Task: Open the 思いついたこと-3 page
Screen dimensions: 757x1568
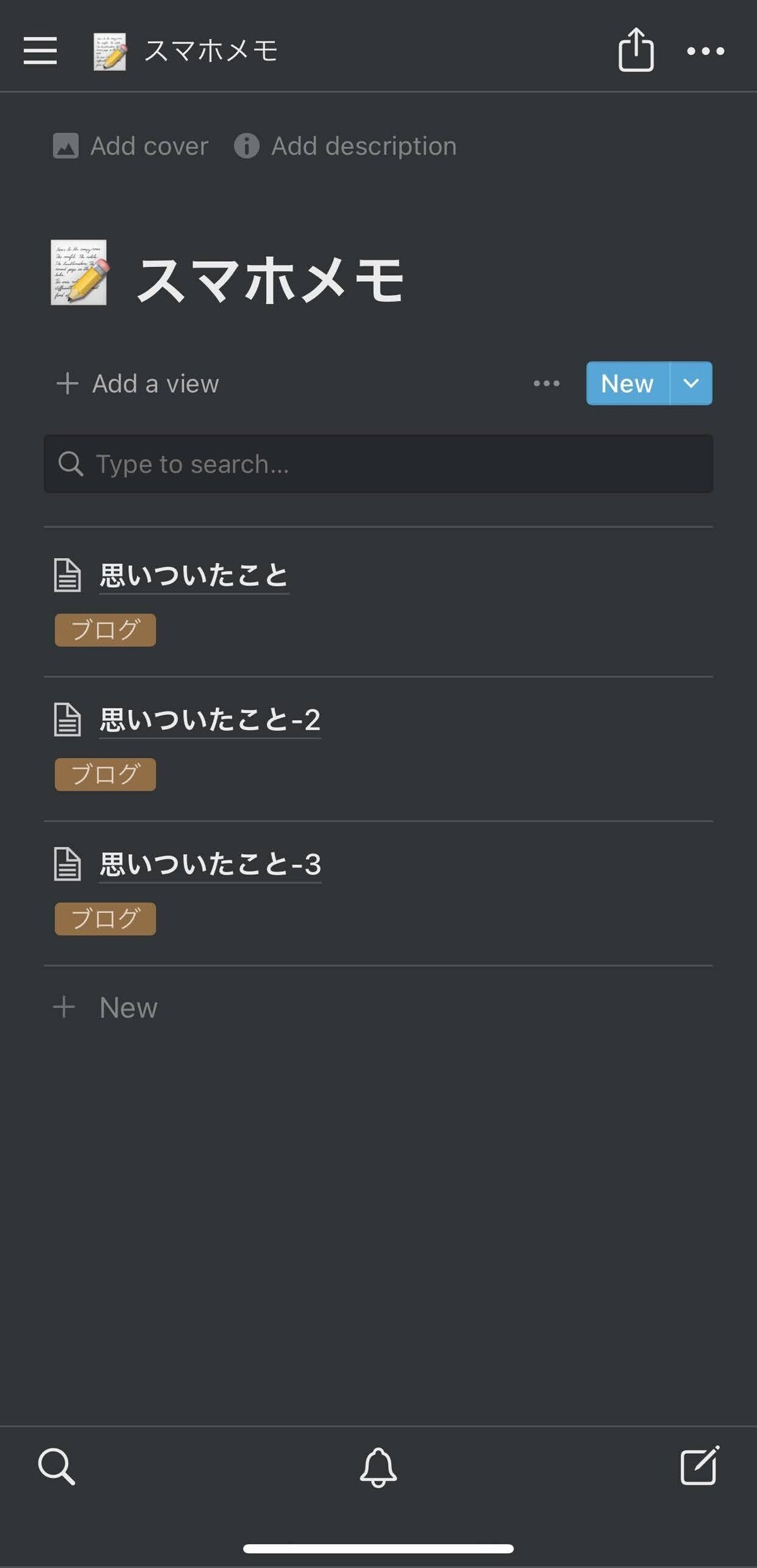Action: tap(209, 865)
